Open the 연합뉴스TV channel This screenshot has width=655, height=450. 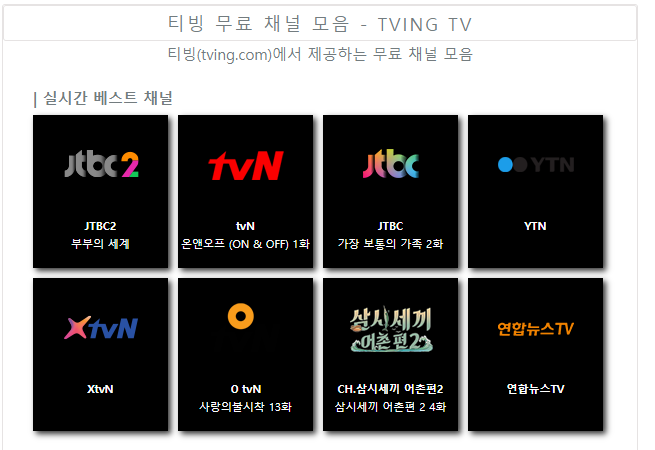(x=535, y=355)
